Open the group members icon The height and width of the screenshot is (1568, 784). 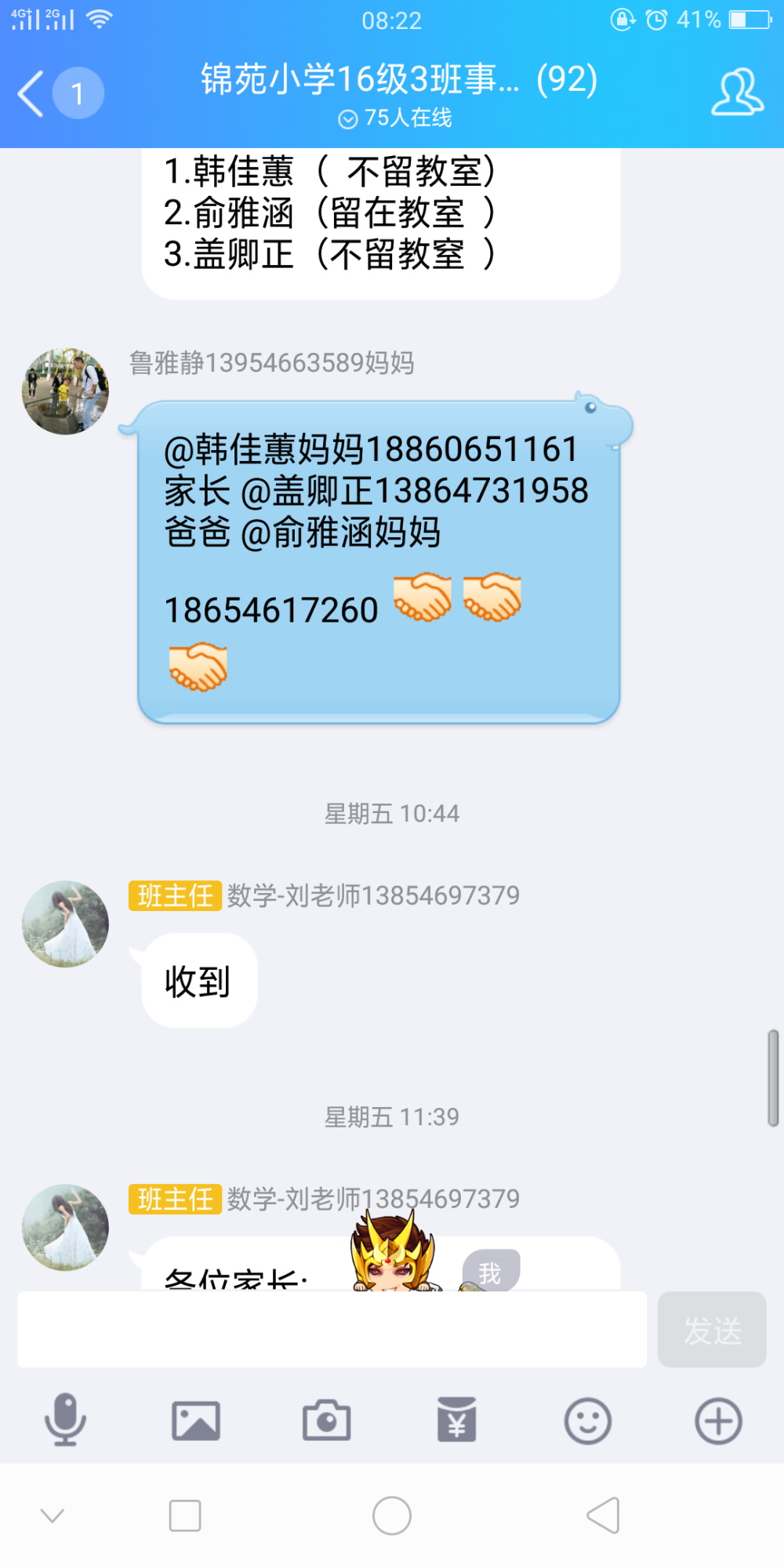tap(737, 93)
